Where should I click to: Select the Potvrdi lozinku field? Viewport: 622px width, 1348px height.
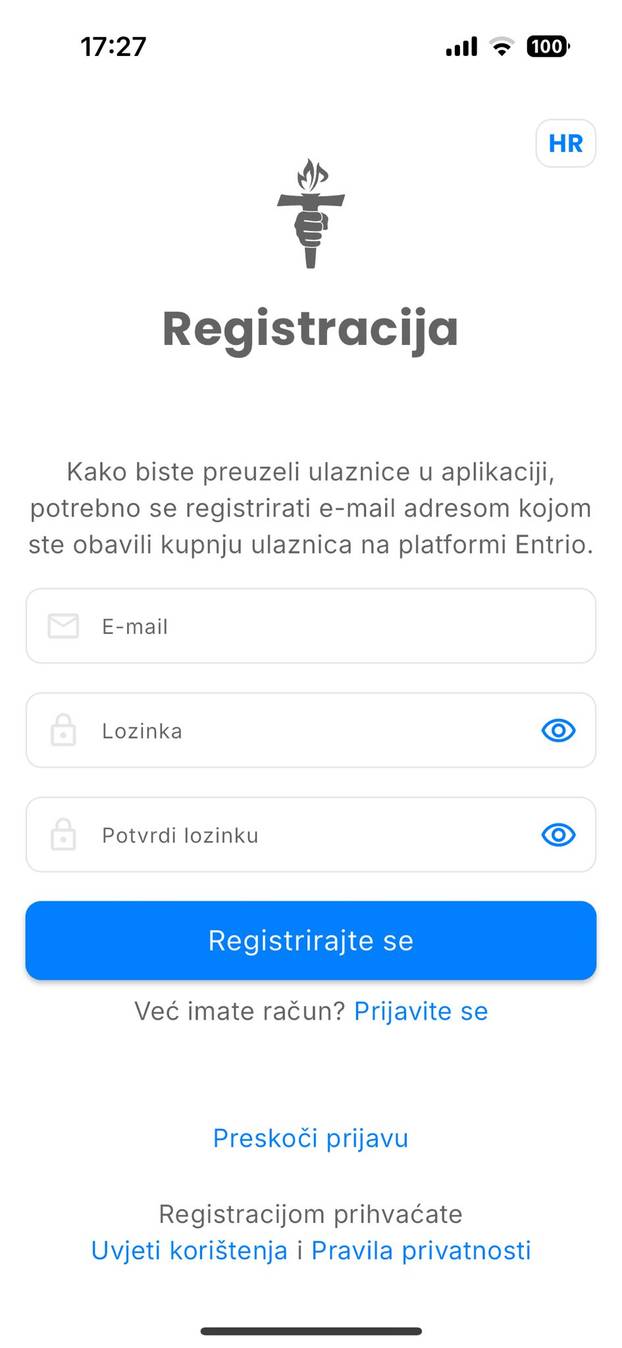click(290, 835)
